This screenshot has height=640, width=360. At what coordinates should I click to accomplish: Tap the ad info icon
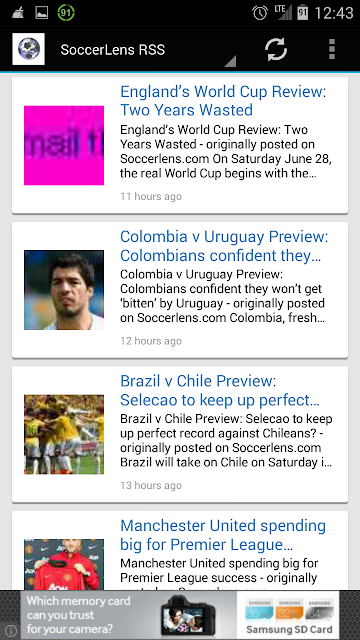10,631
